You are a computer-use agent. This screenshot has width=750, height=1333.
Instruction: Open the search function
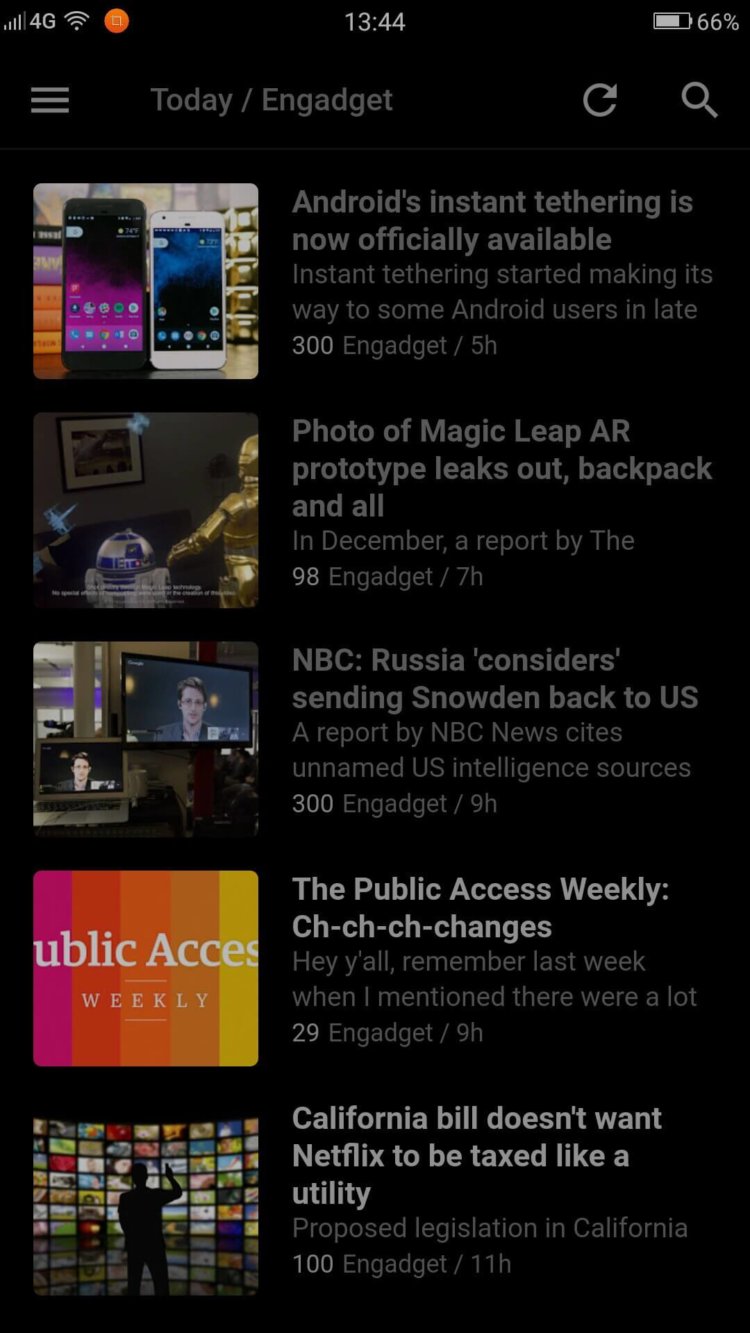699,100
